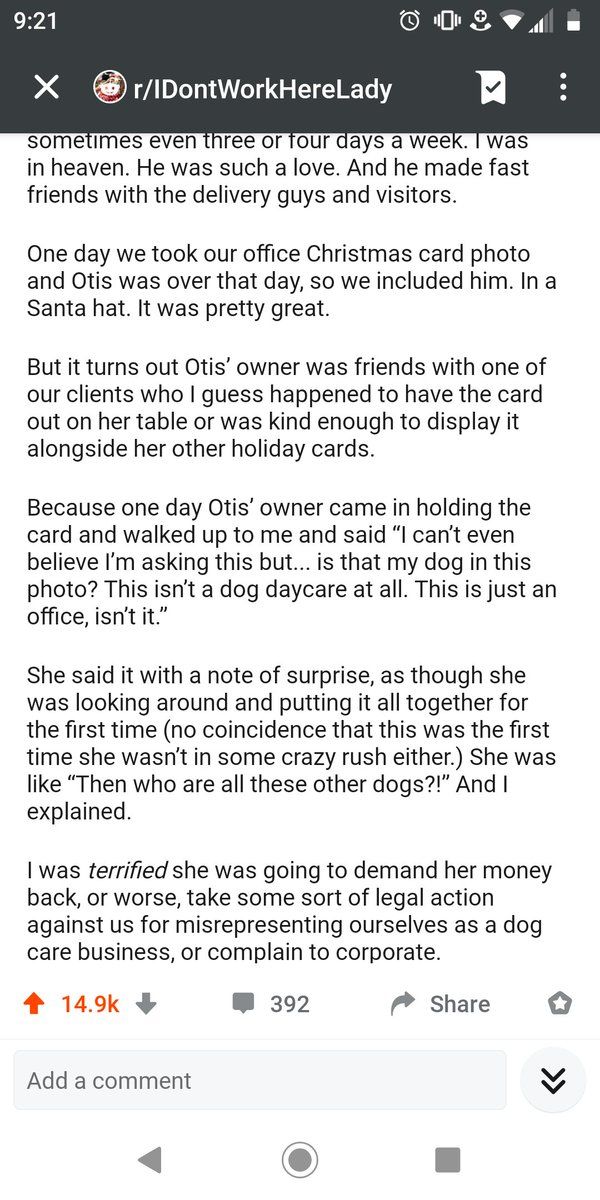Screen dimensions: 600x1200
Task: Open the three-dot overflow menu
Action: pyautogui.click(x=563, y=88)
